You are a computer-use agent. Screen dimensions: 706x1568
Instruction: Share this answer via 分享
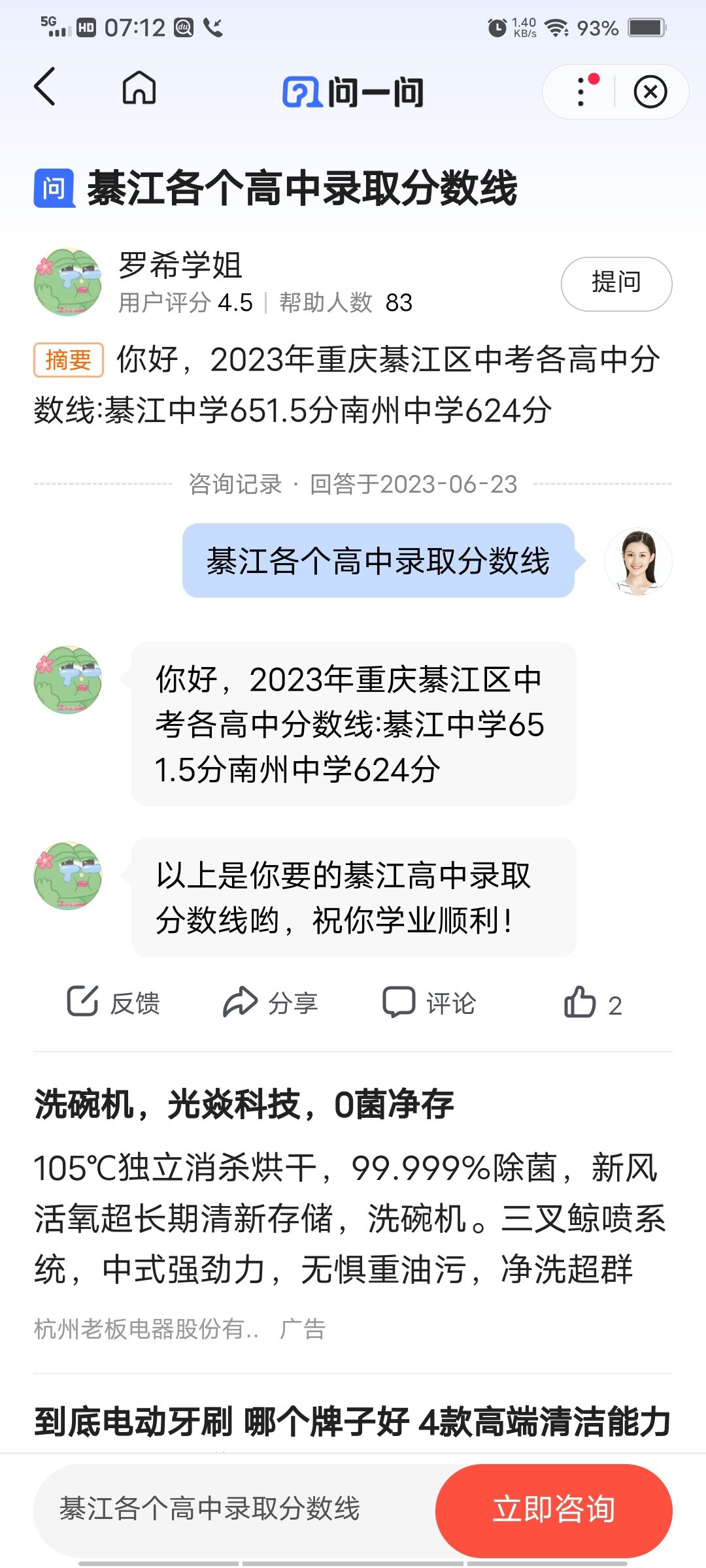tap(271, 1002)
